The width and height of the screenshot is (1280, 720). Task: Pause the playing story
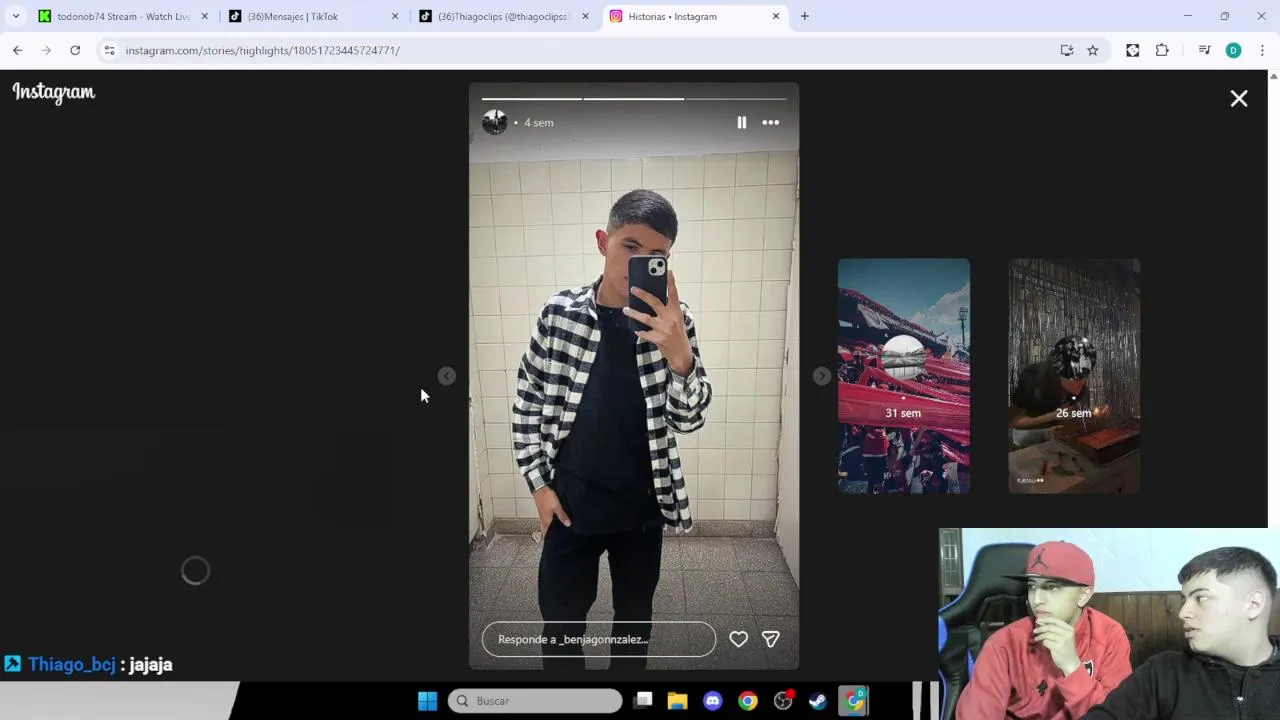[741, 122]
